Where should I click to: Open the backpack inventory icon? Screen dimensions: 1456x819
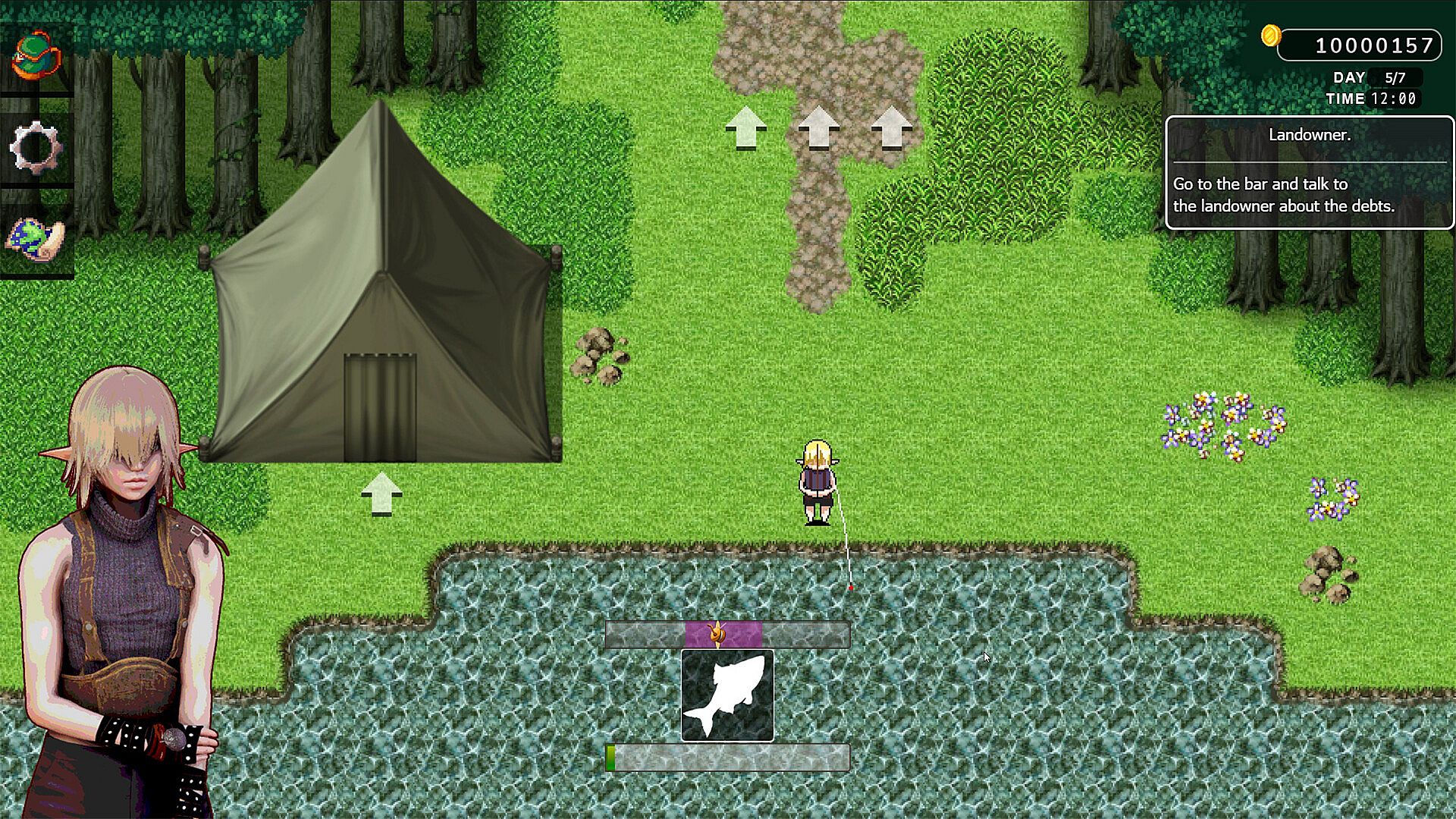(36, 55)
